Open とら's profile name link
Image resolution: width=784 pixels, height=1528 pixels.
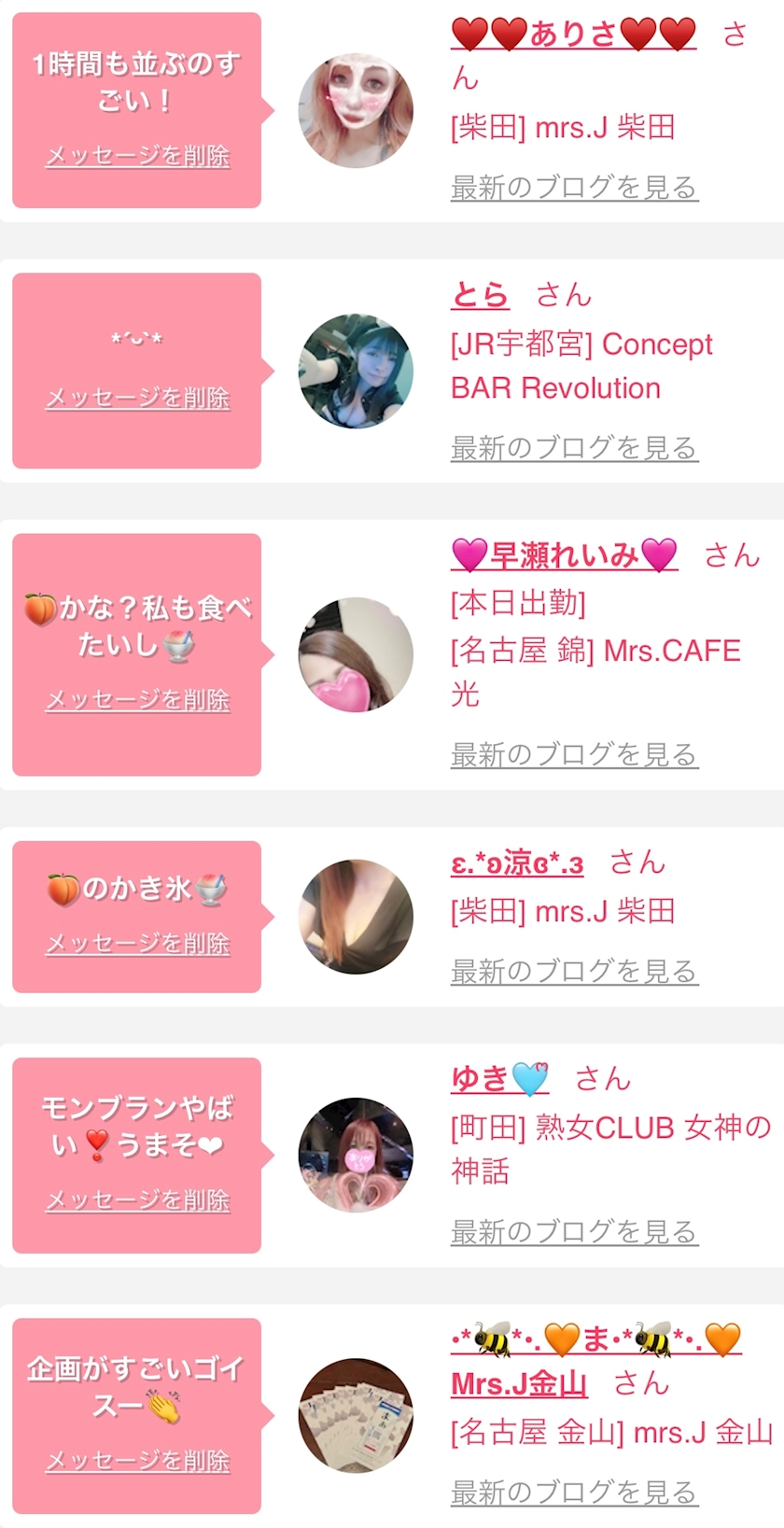480,295
